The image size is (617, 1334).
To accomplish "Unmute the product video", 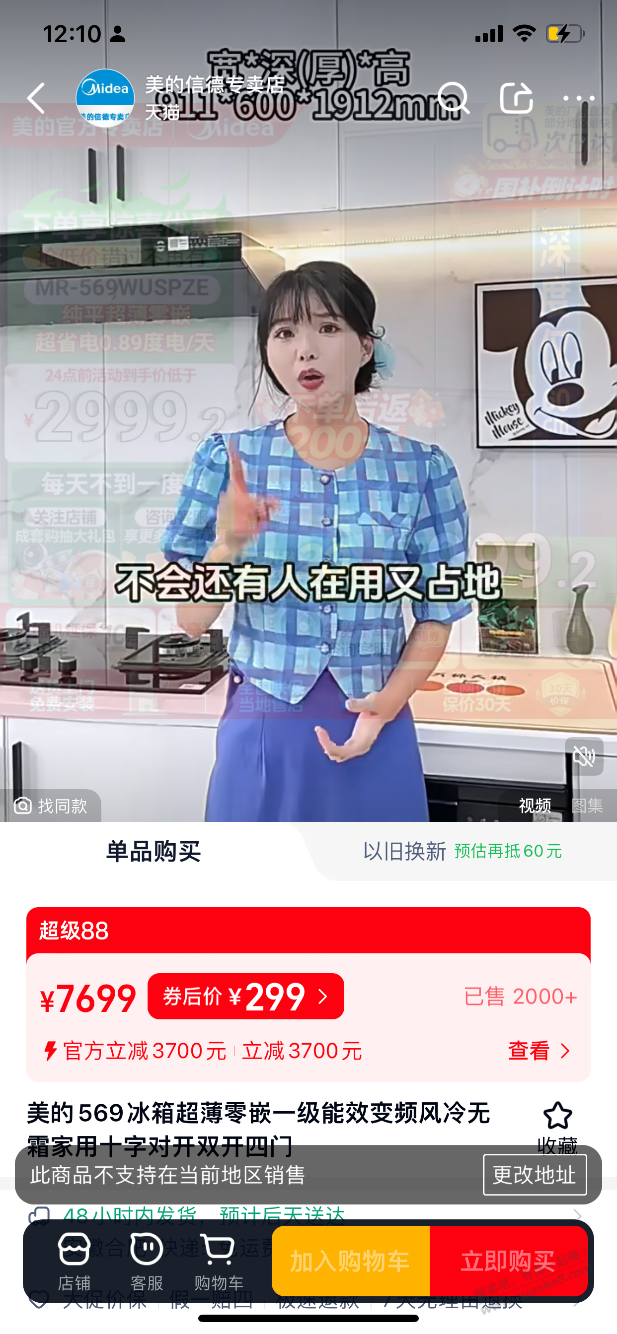I will point(583,755).
